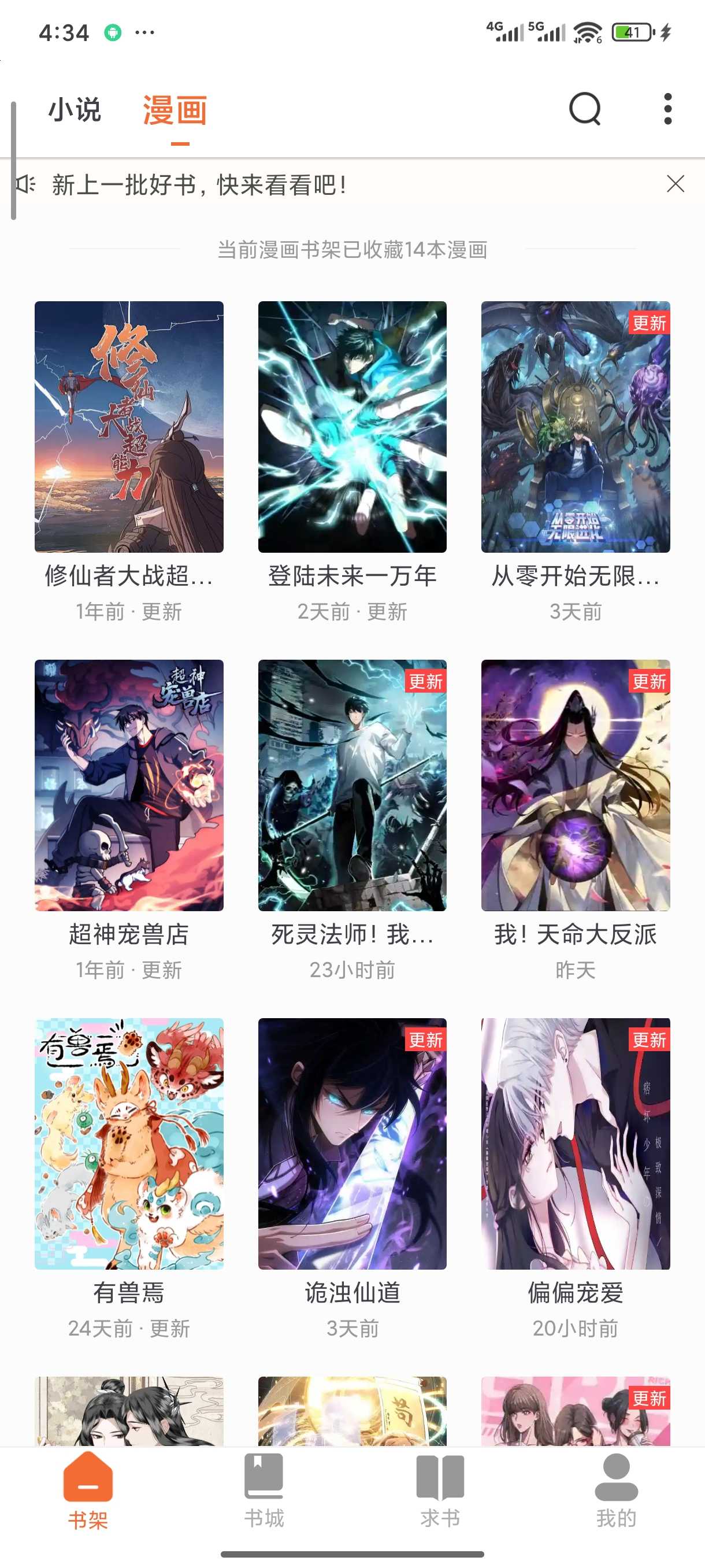Open the comic 偏偏宠爱
The image size is (705, 1568).
576,1144
